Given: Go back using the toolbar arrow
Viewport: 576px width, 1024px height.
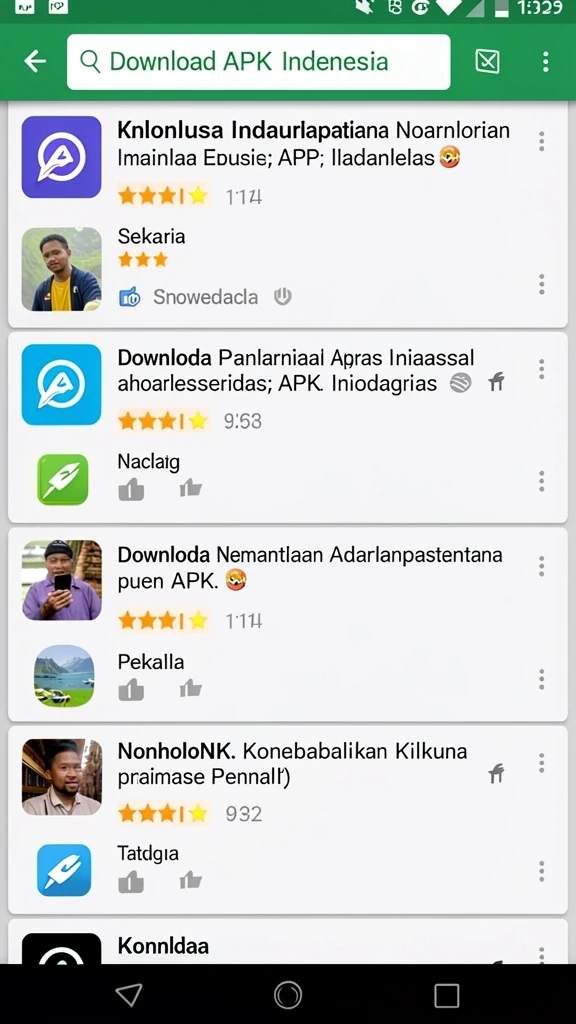Looking at the screenshot, I should click(x=35, y=61).
